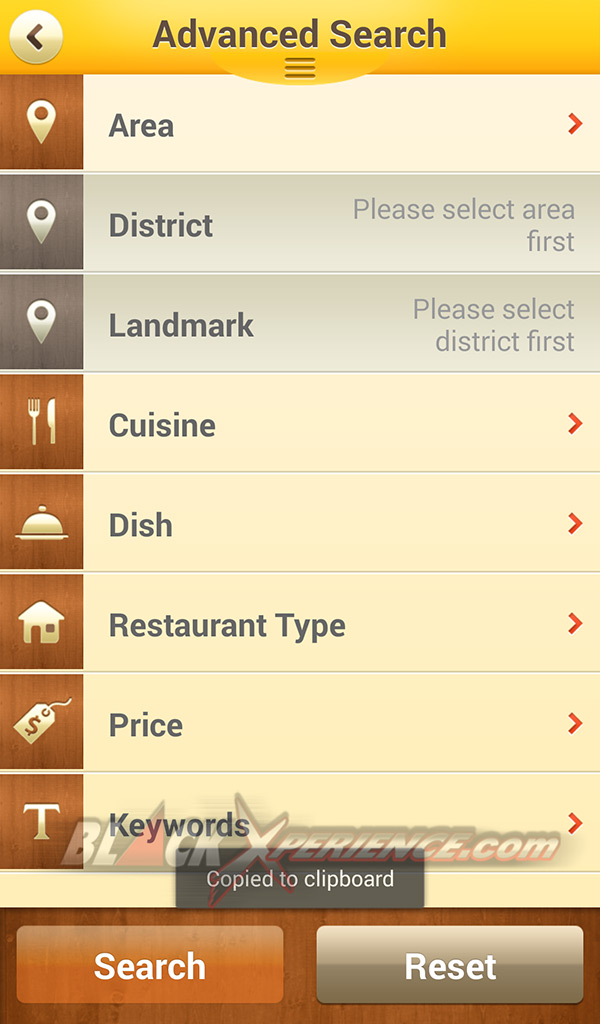The image size is (600, 1024).
Task: Go back using the header arrow
Action: (x=36, y=36)
